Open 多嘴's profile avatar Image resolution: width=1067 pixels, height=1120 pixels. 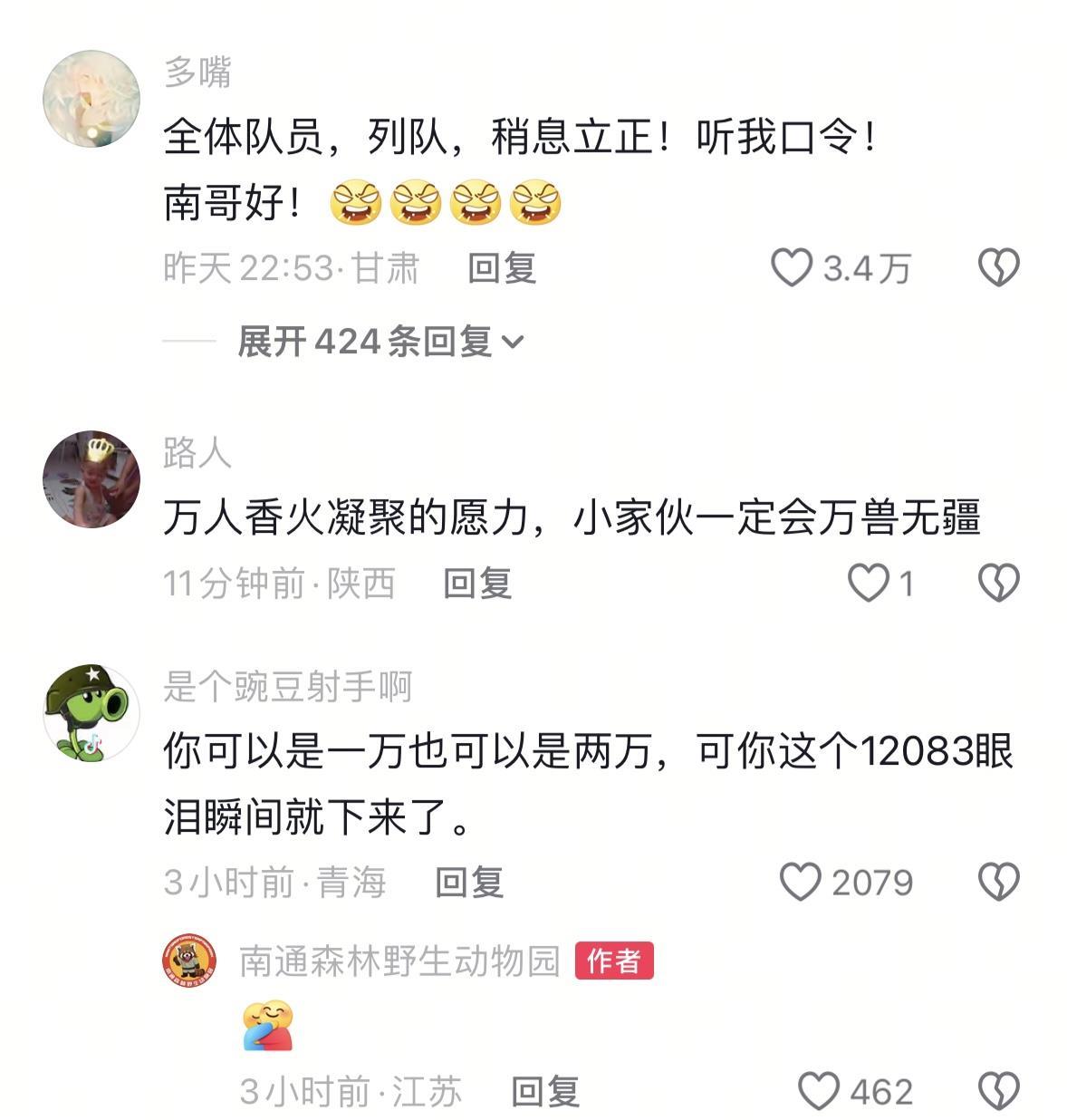pos(91,98)
